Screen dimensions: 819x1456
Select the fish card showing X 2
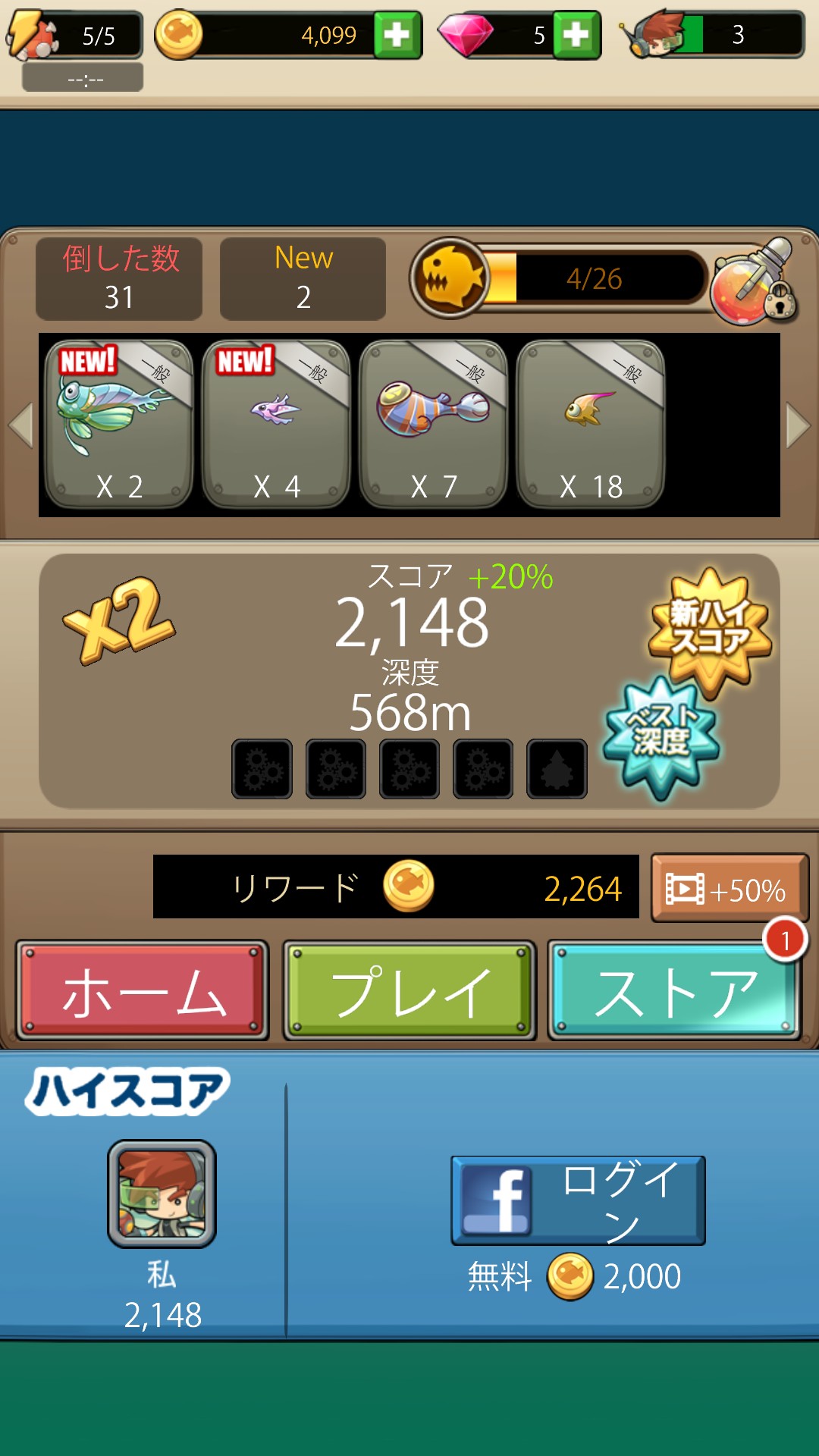(119, 425)
